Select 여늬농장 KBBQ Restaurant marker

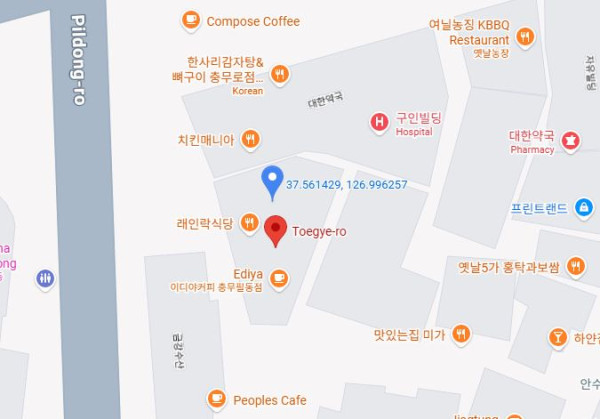coord(525,38)
